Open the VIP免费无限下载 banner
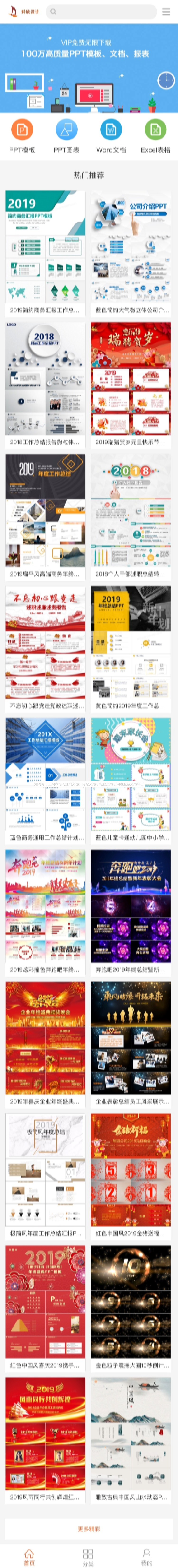Screen dimensions: 178x1568 coord(89,68)
